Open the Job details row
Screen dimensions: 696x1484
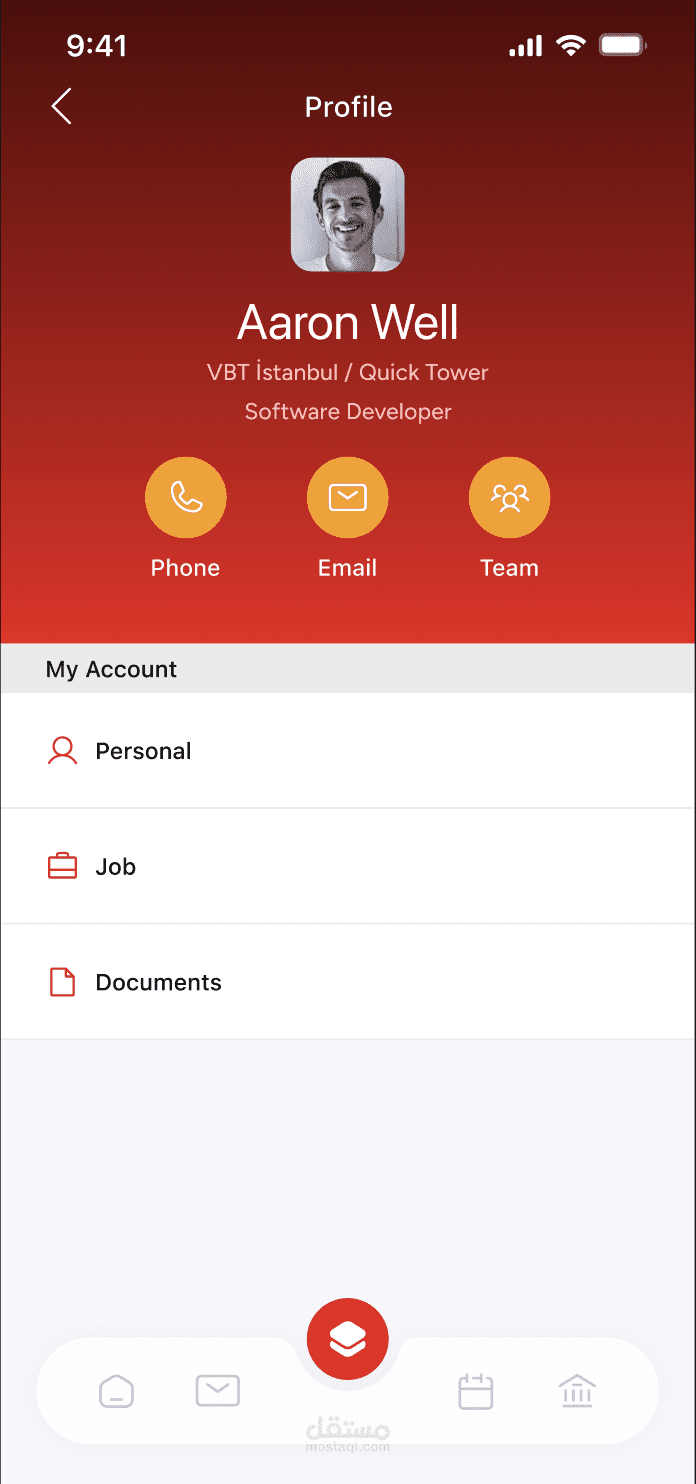[348, 867]
